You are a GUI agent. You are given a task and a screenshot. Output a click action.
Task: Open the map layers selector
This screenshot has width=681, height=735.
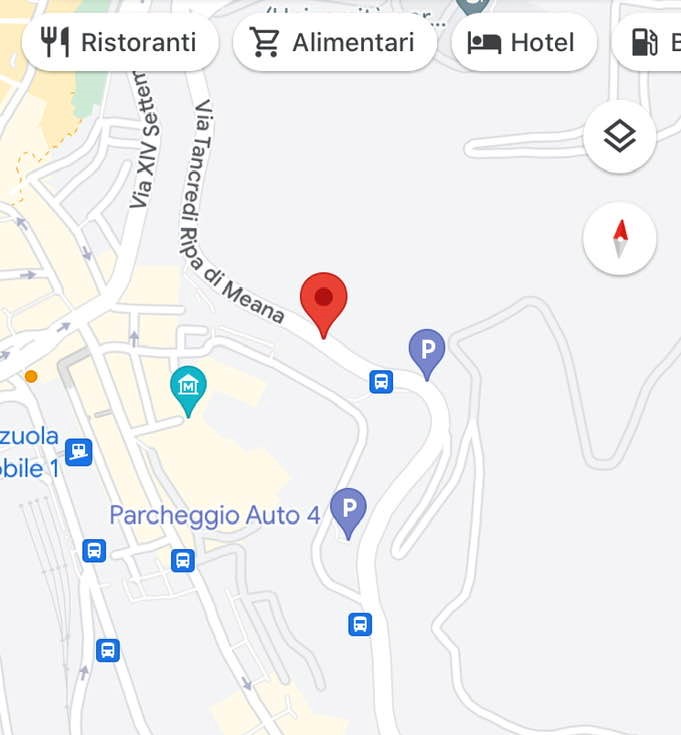[x=619, y=137]
